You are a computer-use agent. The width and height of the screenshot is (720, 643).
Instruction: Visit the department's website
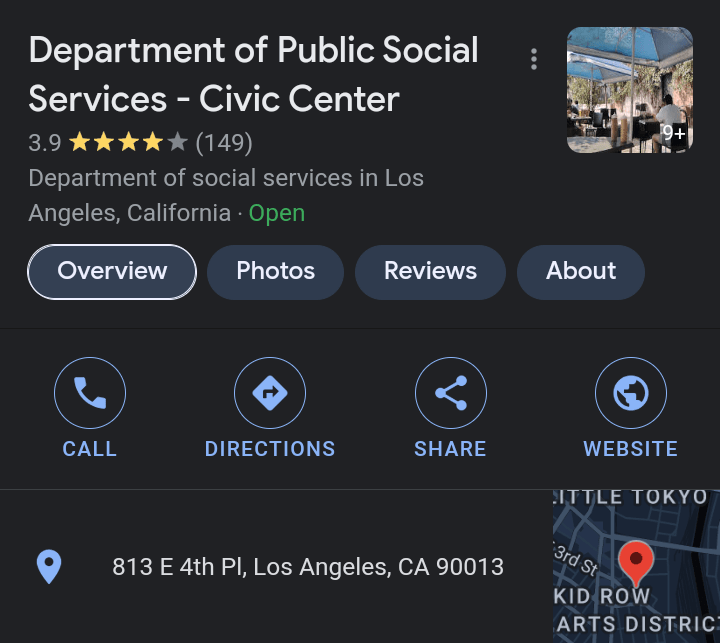coord(630,394)
